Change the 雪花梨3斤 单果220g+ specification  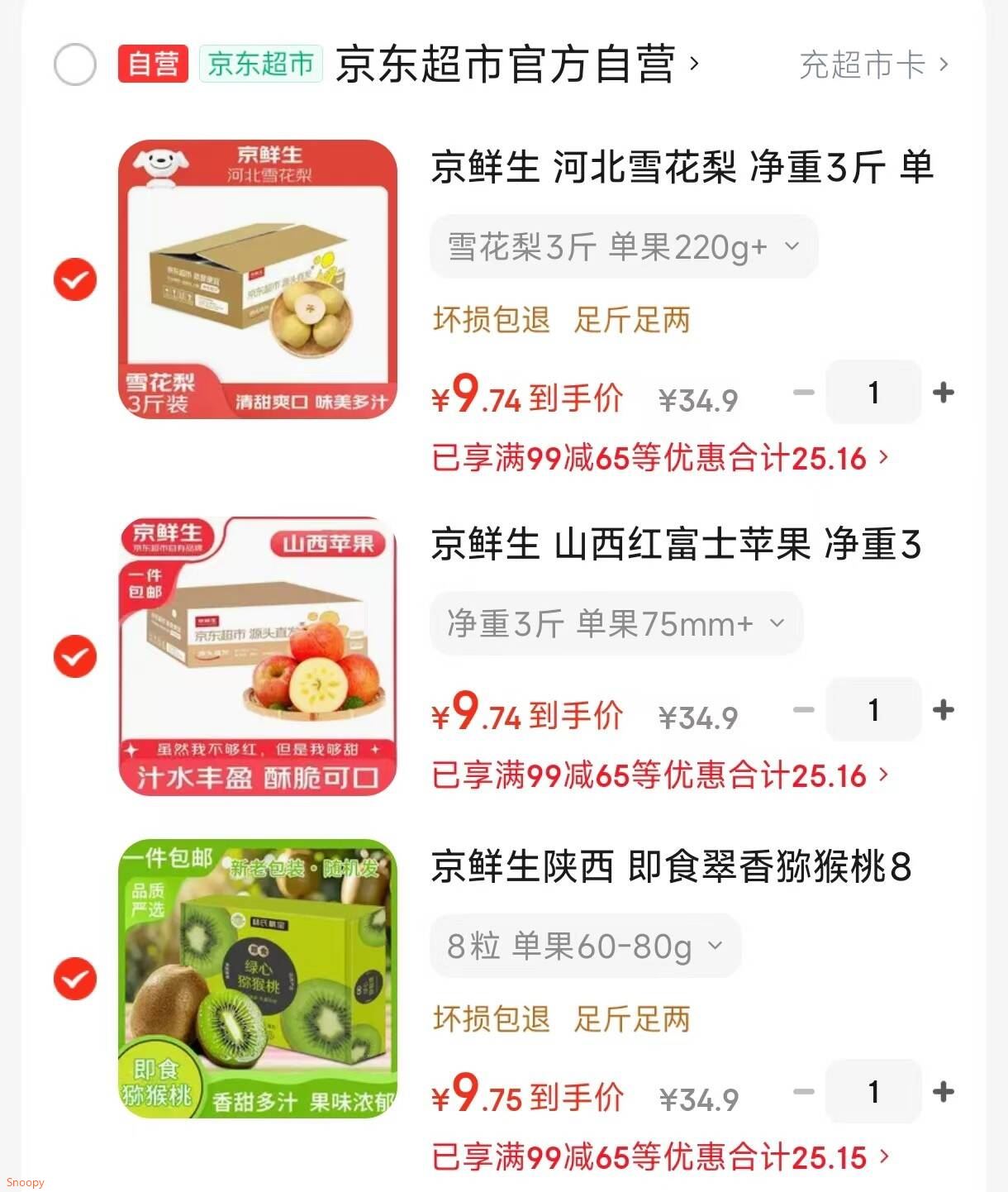(623, 247)
